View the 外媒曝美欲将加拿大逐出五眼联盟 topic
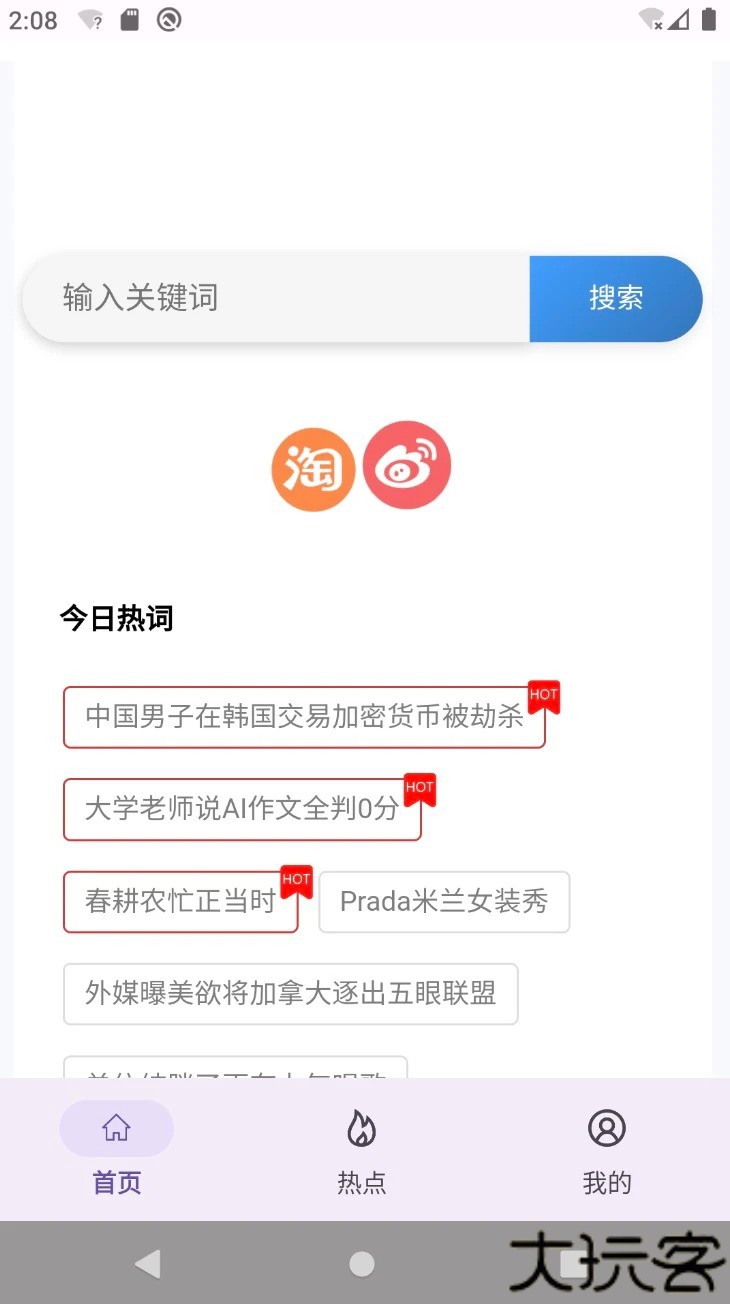 click(x=290, y=993)
